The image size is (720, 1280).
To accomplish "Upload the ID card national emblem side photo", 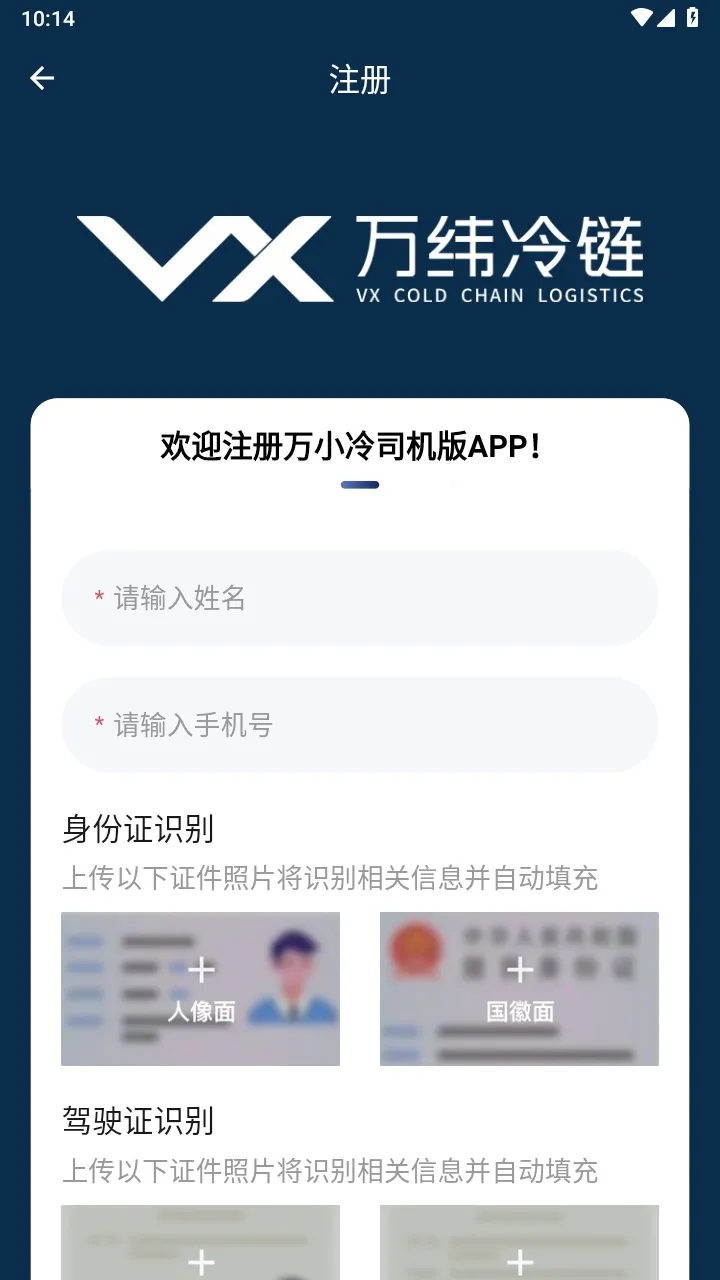I will pyautogui.click(x=519, y=989).
